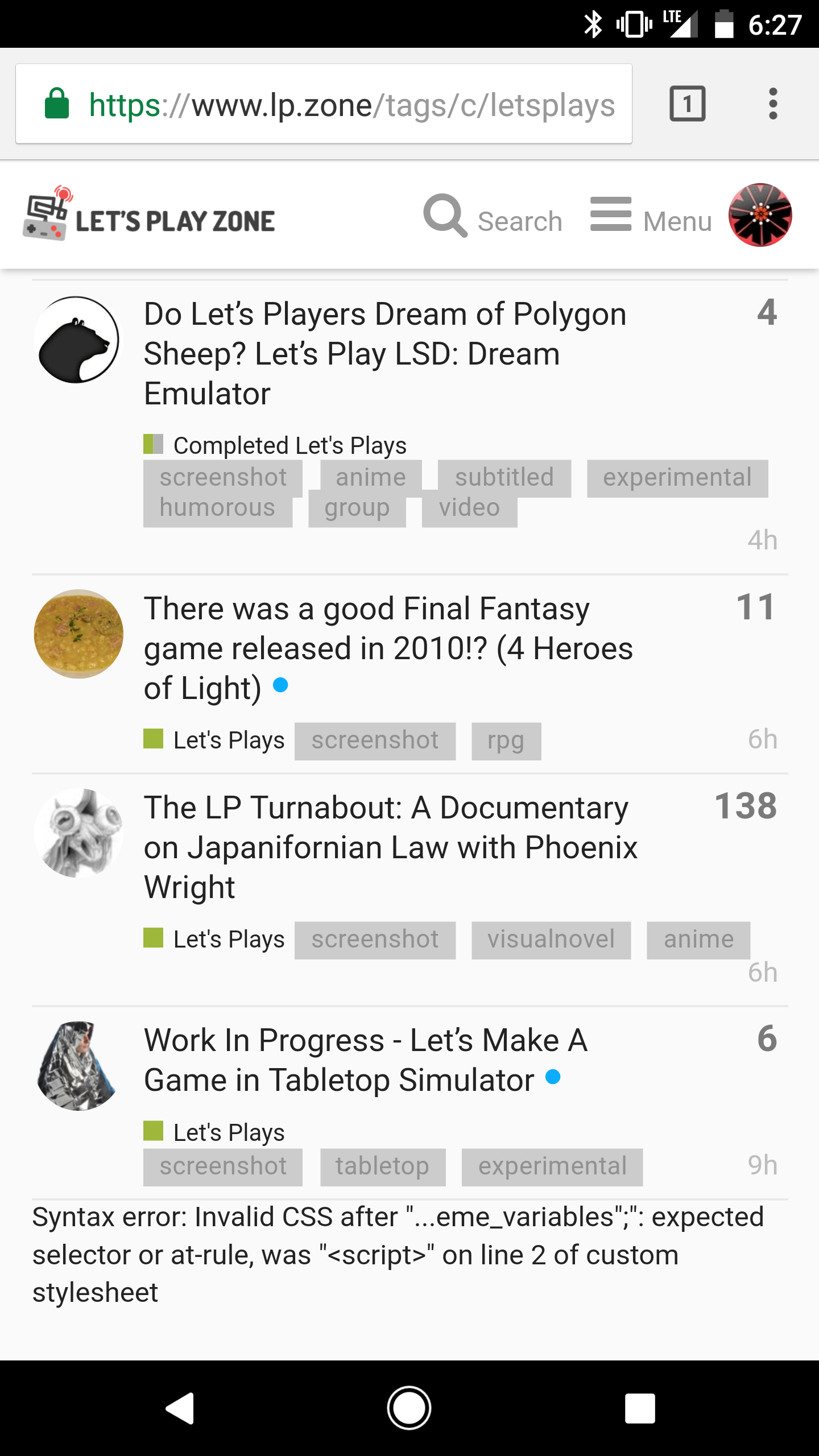
Task: Open the Phoenix Wright LP Turnabout topic
Action: coord(391,847)
